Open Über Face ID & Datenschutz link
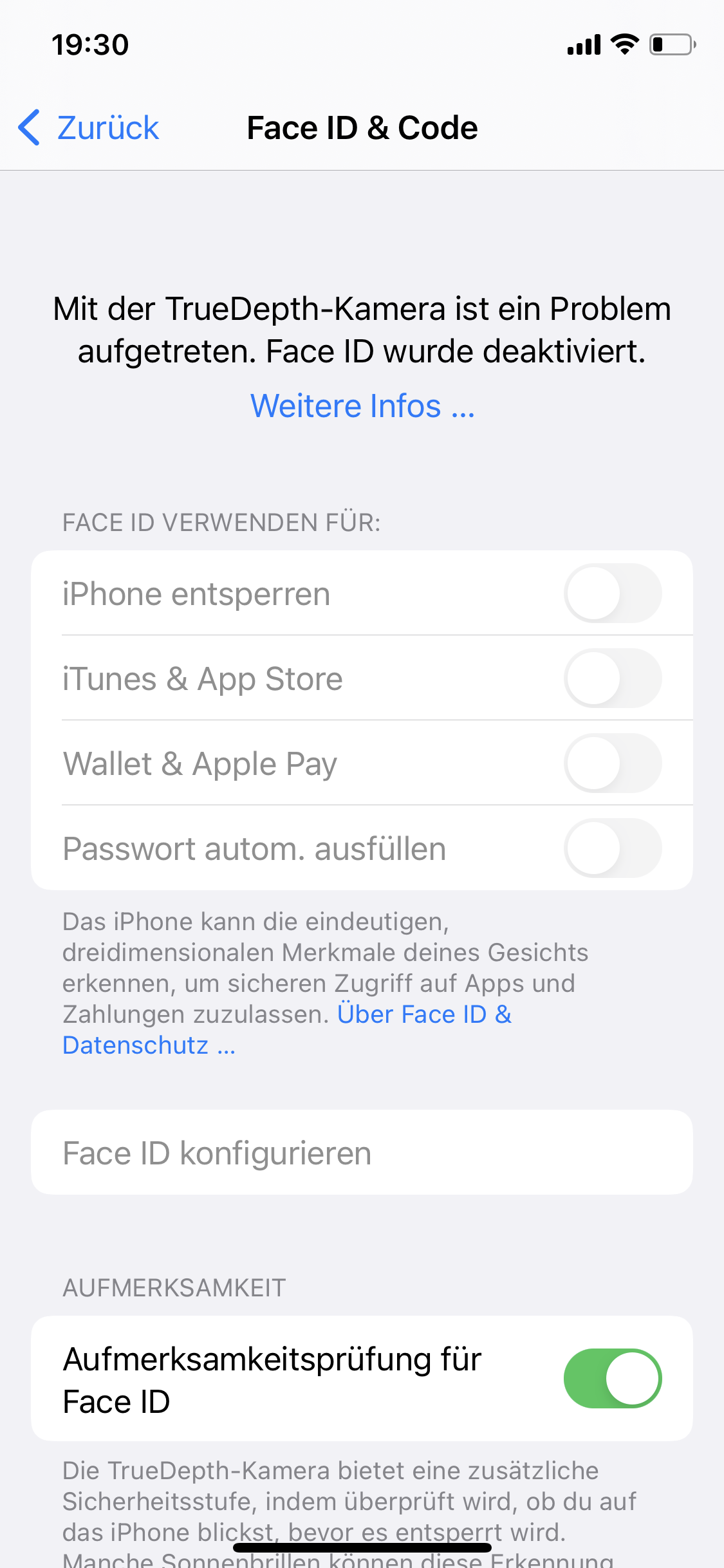Viewport: 724px width, 1568px height. (x=423, y=1014)
